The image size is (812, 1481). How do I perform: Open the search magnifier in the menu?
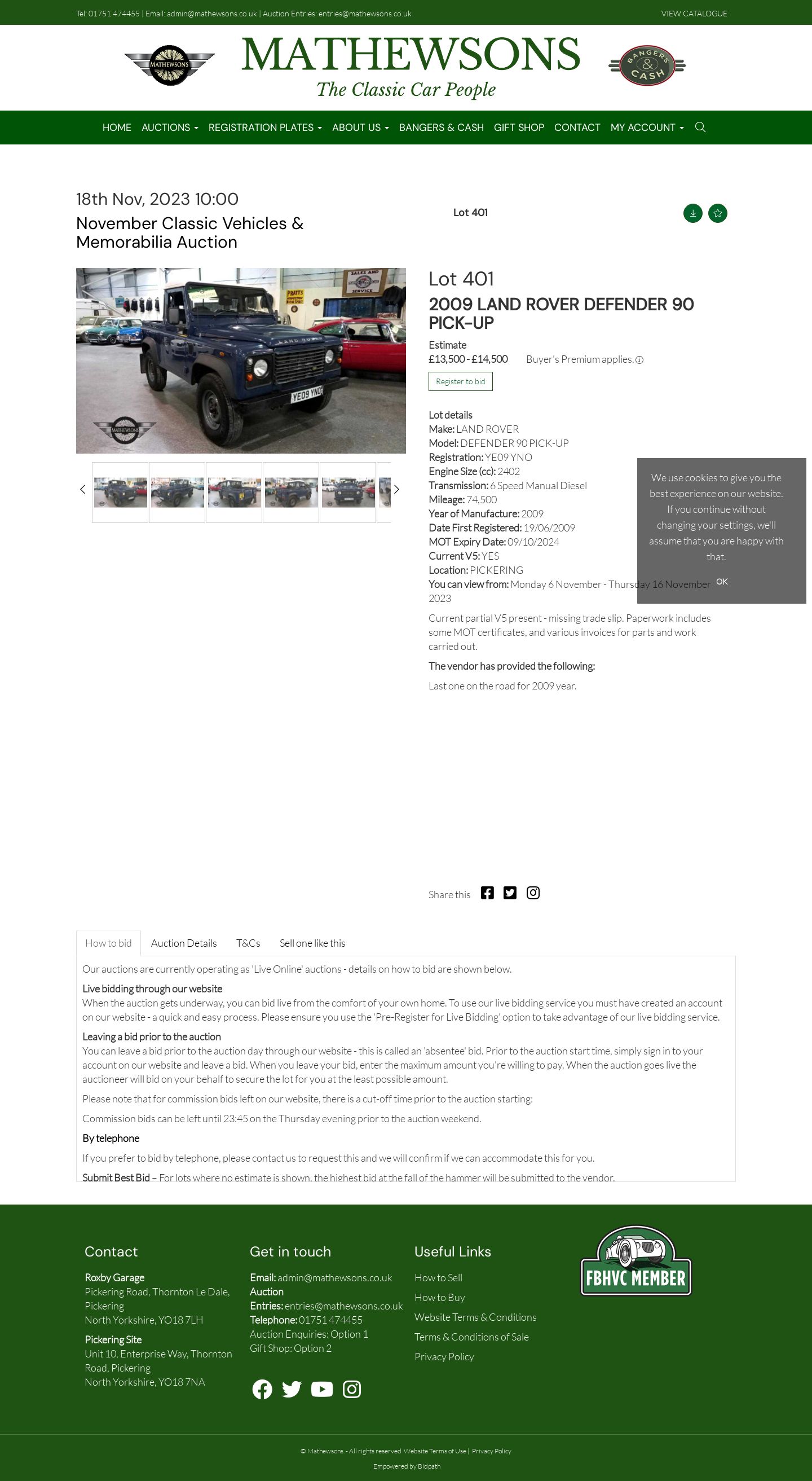(700, 127)
